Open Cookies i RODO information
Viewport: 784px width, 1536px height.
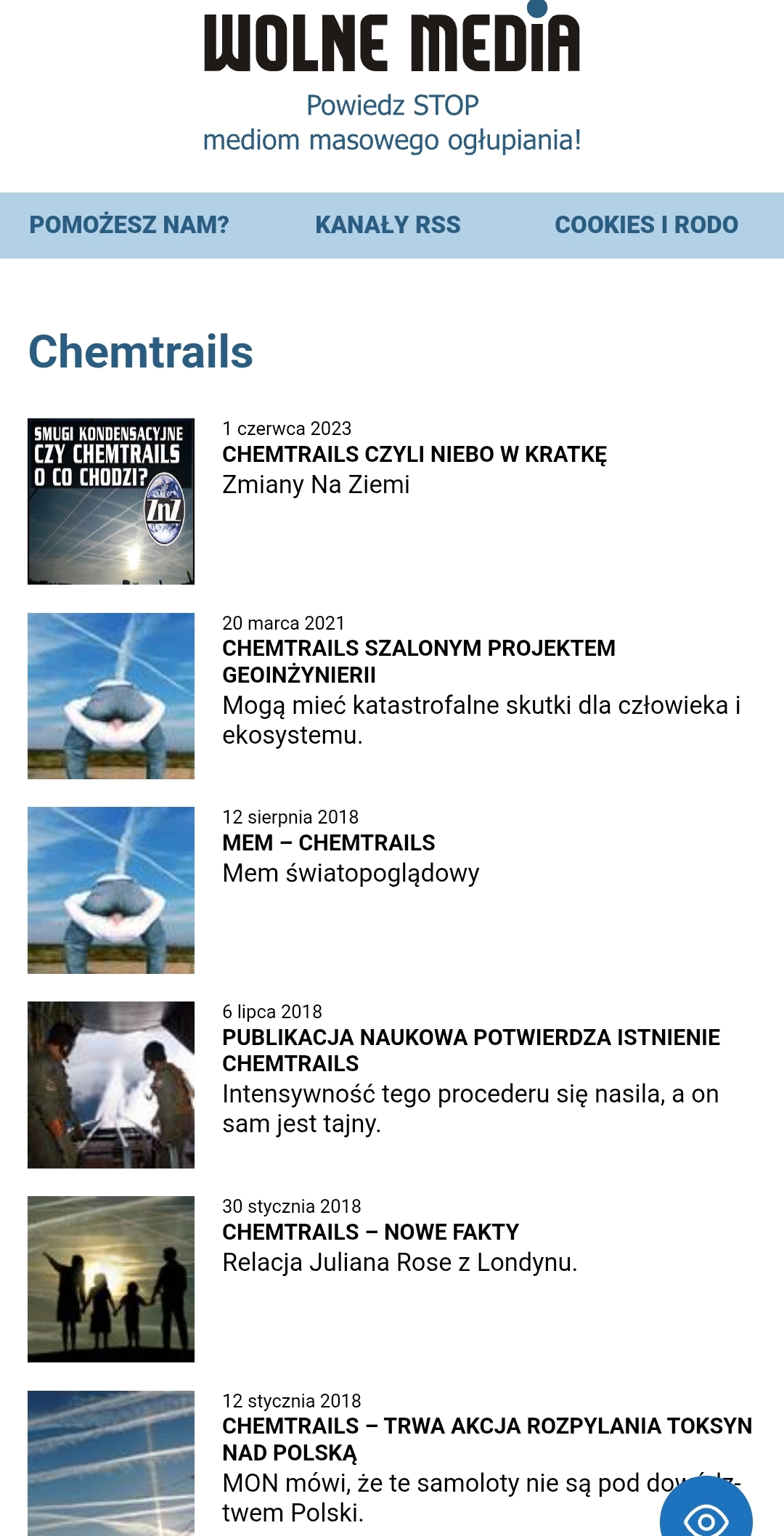pos(646,225)
